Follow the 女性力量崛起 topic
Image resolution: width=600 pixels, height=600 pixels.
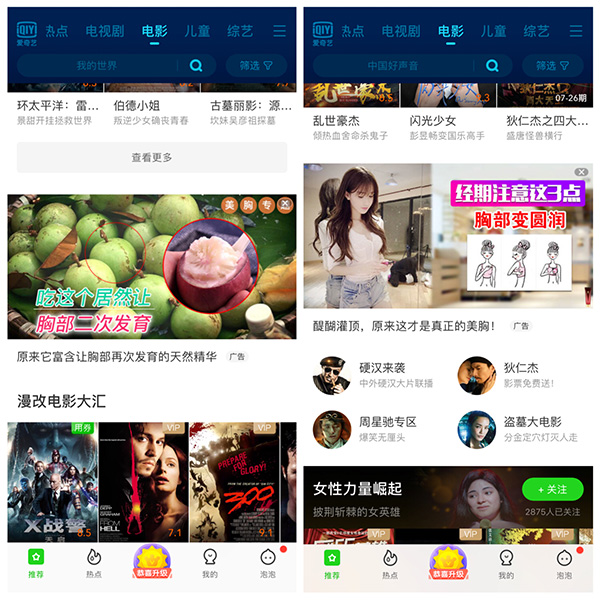pos(551,489)
